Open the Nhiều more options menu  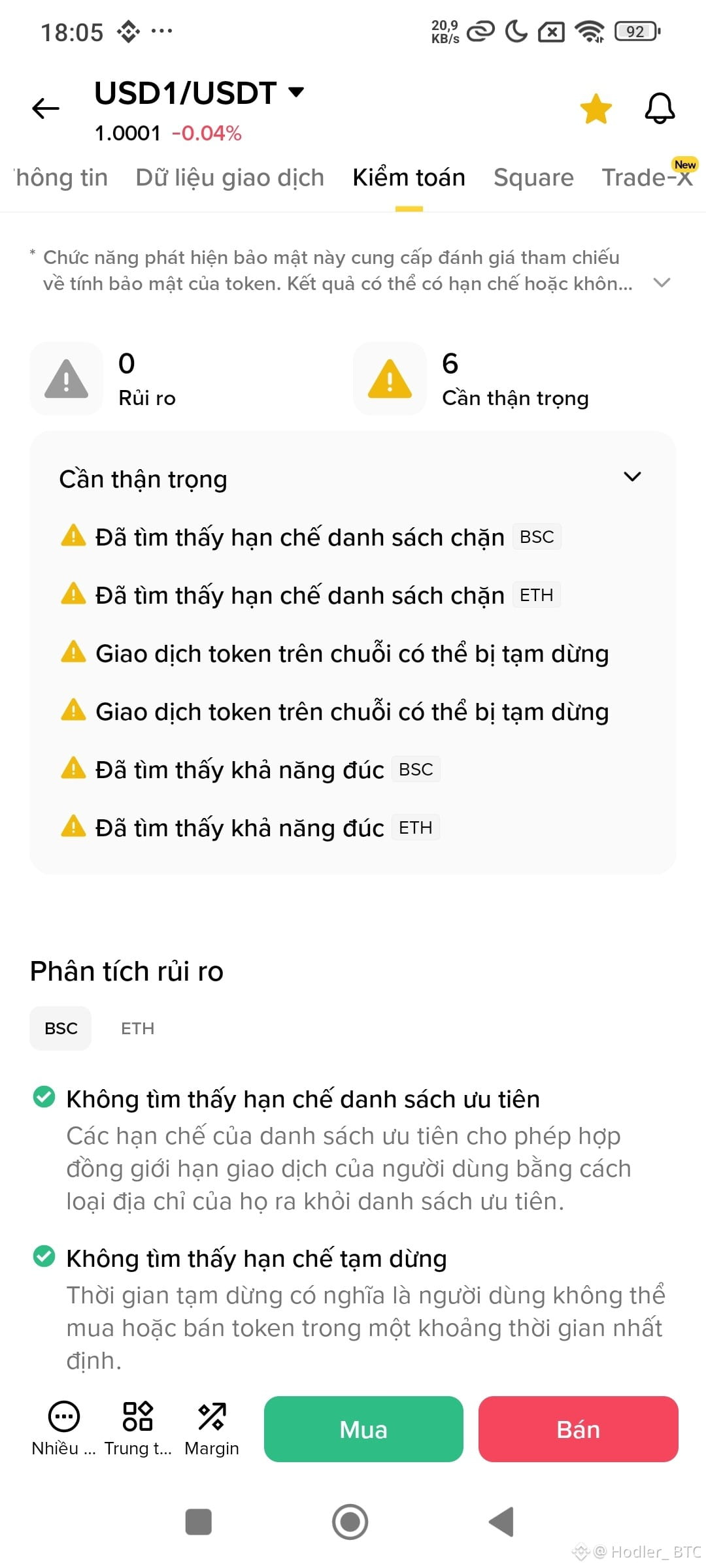click(x=64, y=1428)
